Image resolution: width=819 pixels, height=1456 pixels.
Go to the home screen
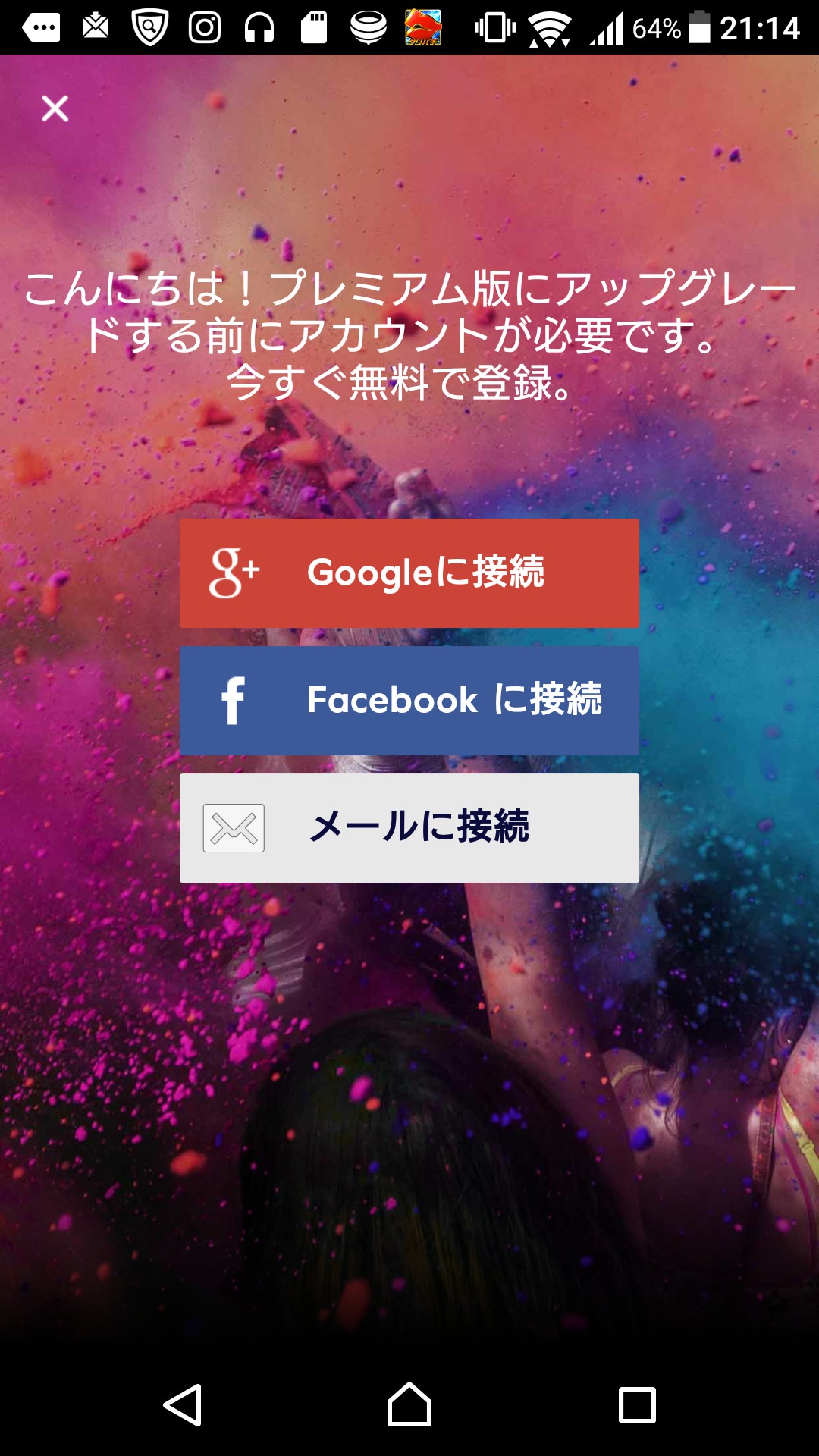[409, 1405]
